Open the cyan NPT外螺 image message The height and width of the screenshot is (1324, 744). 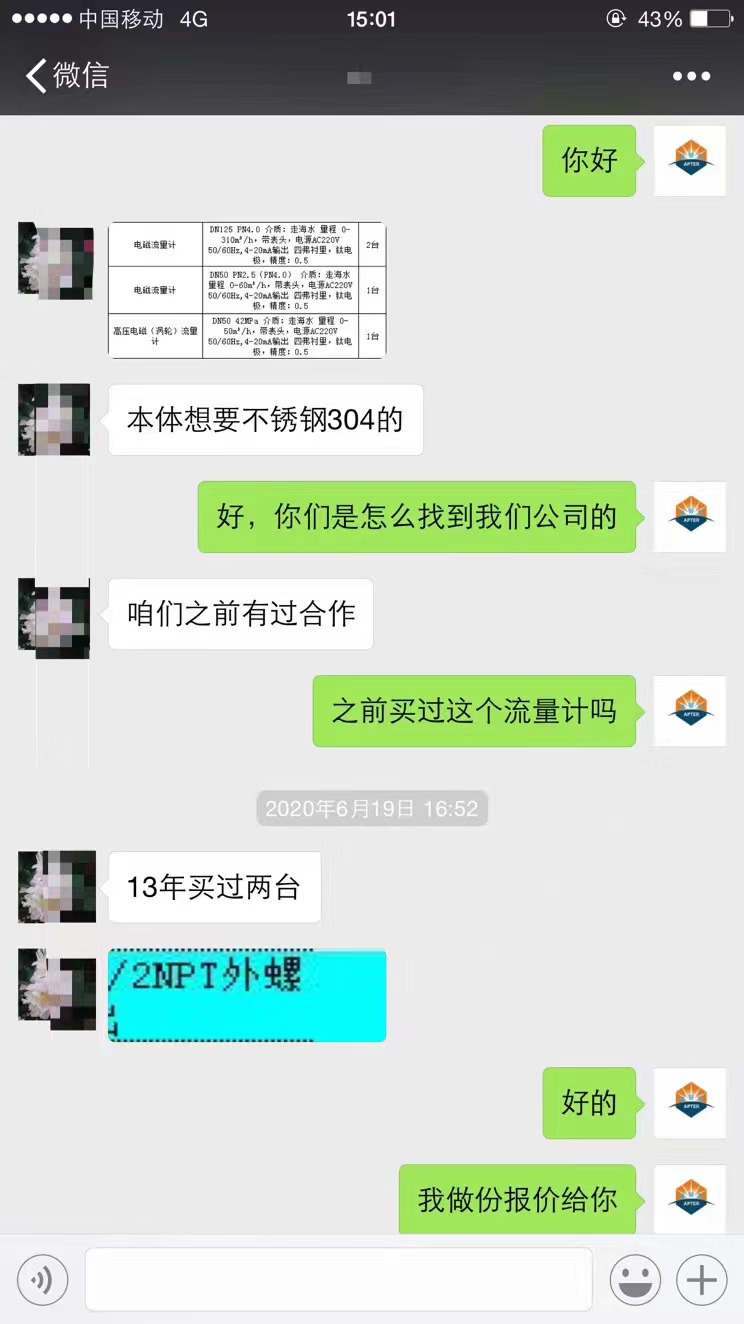pyautogui.click(x=247, y=995)
